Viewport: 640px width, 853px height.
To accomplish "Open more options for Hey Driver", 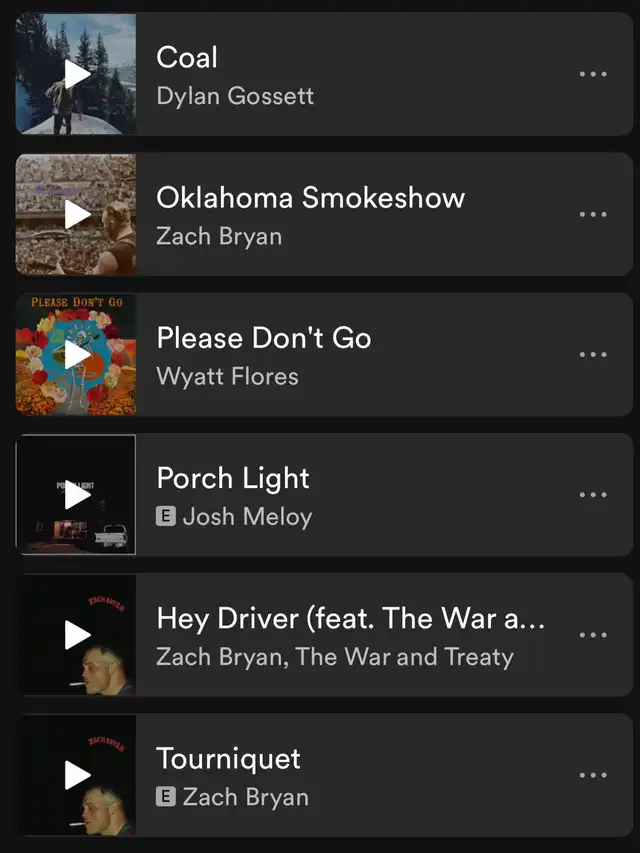I will click(x=593, y=634).
